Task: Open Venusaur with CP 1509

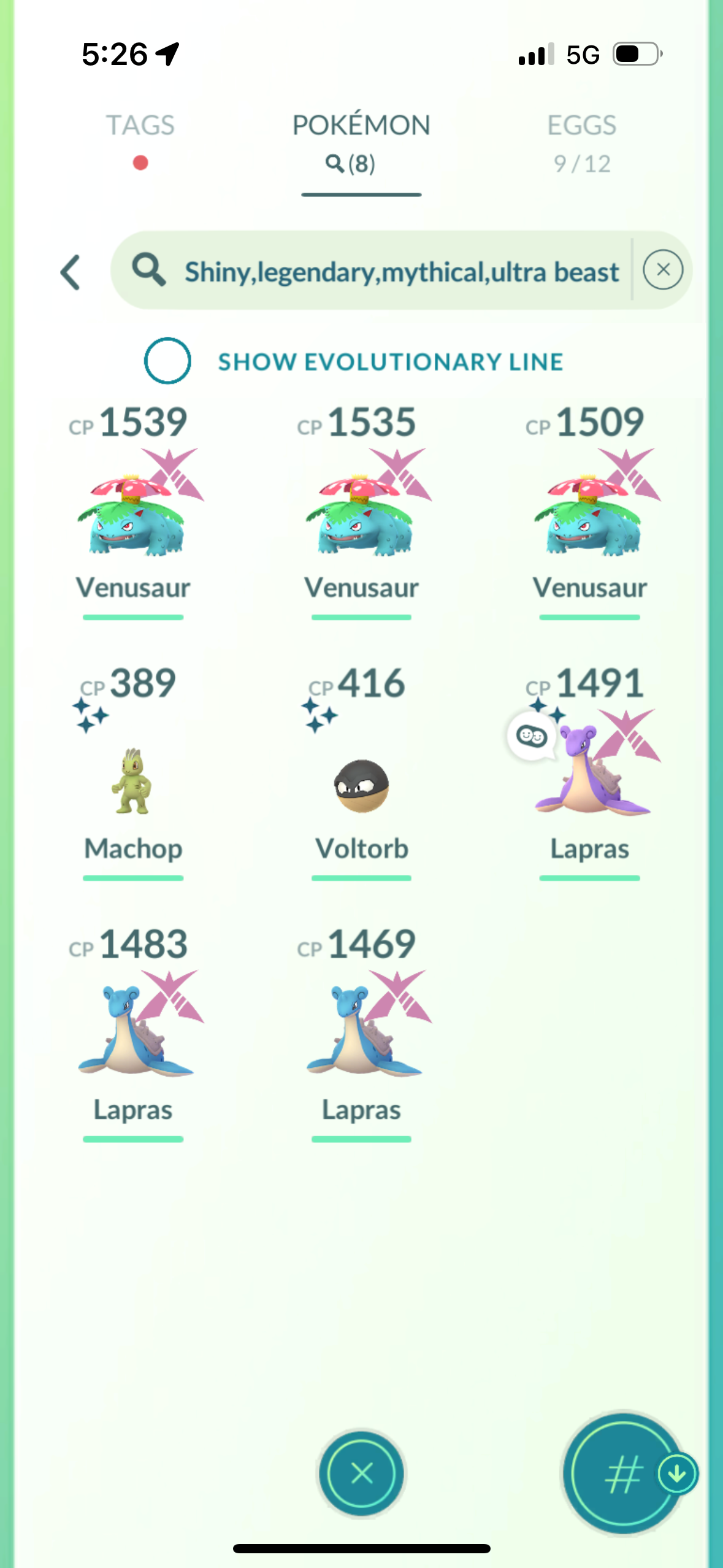Action: (589, 509)
